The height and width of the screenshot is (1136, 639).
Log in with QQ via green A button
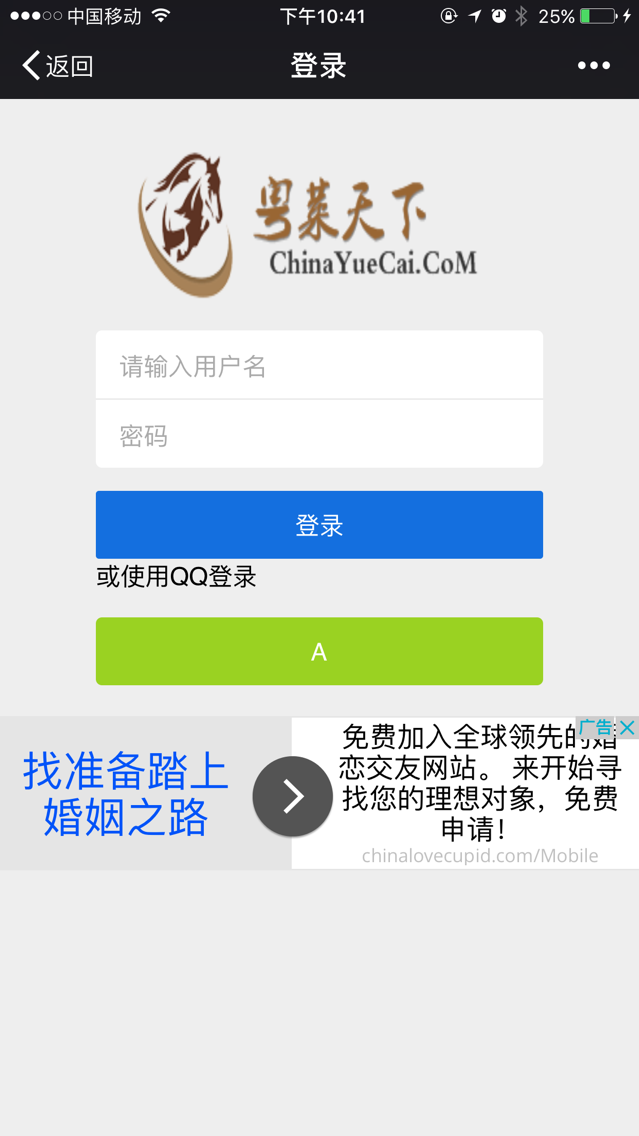coord(319,652)
